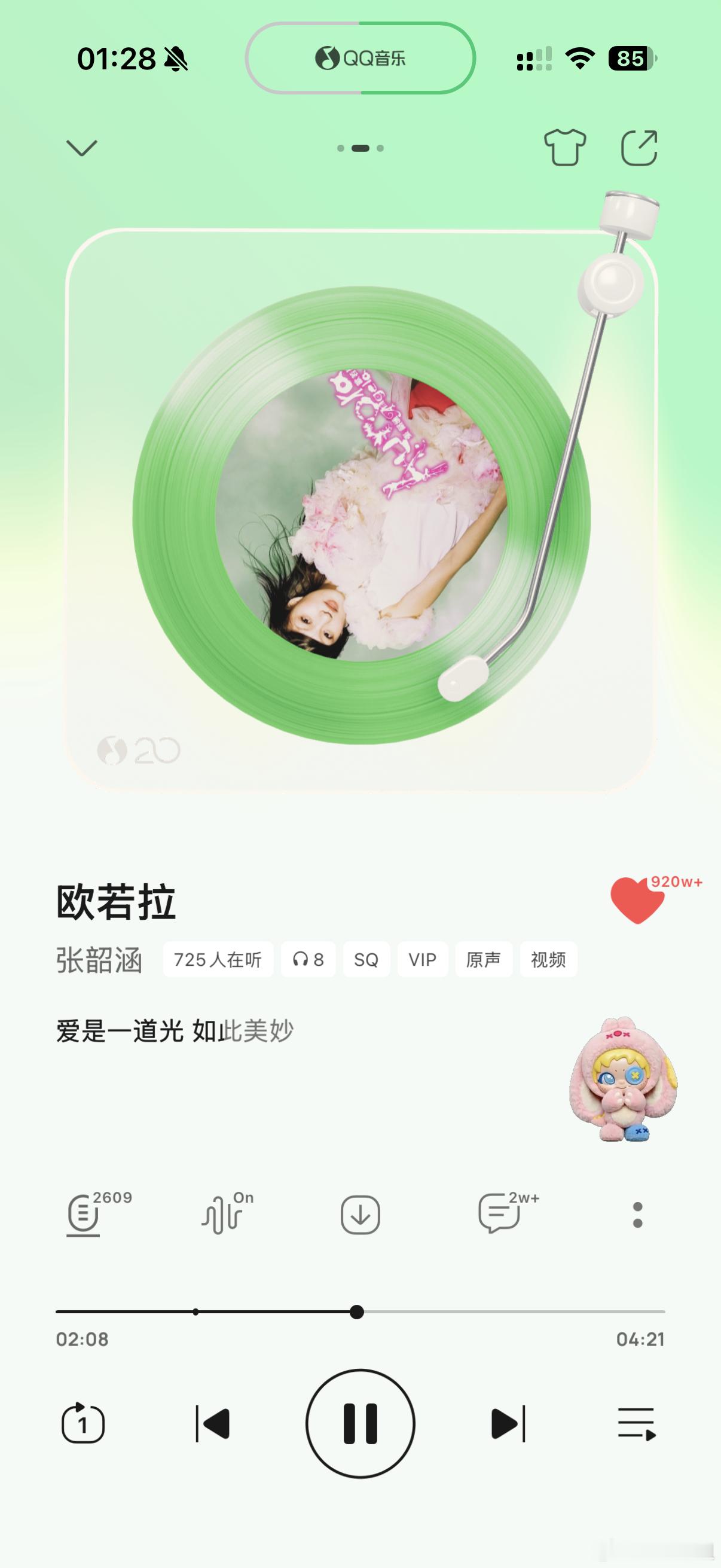Viewport: 721px width, 1568px height.
Task: Open the comments section showing 2w+
Action: coord(500,1215)
